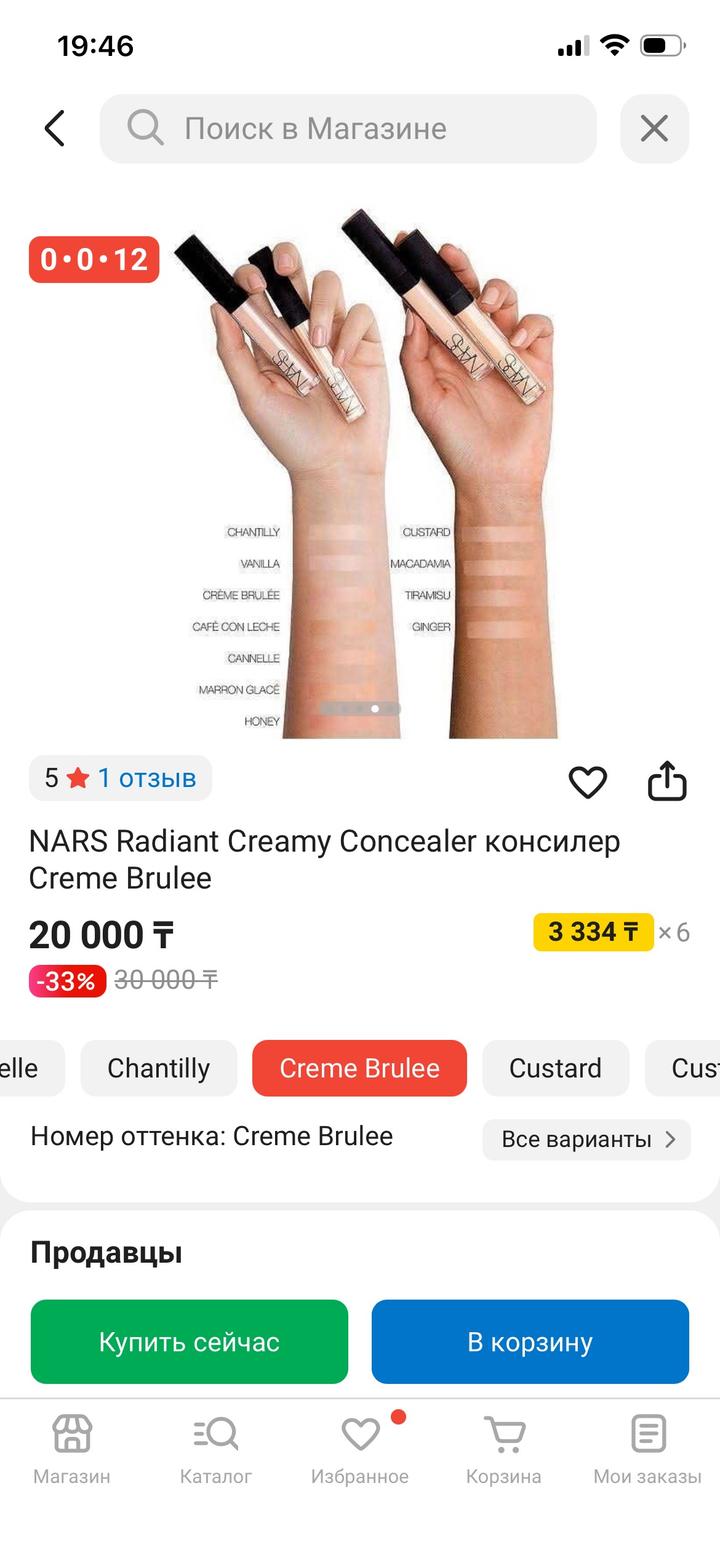
Task: Tap the Купить сейчас button
Action: tap(189, 1341)
